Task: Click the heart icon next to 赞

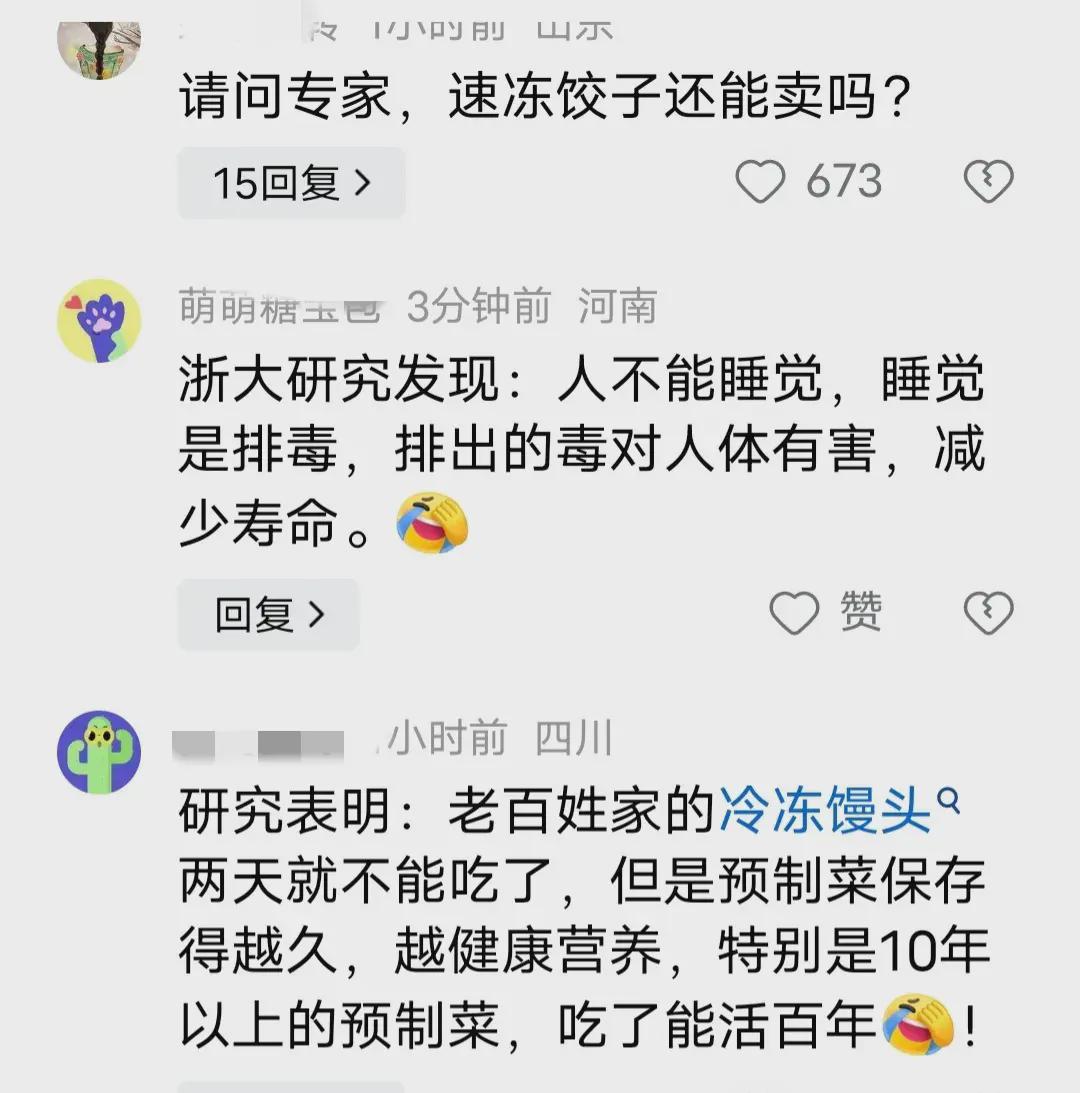Action: [795, 614]
